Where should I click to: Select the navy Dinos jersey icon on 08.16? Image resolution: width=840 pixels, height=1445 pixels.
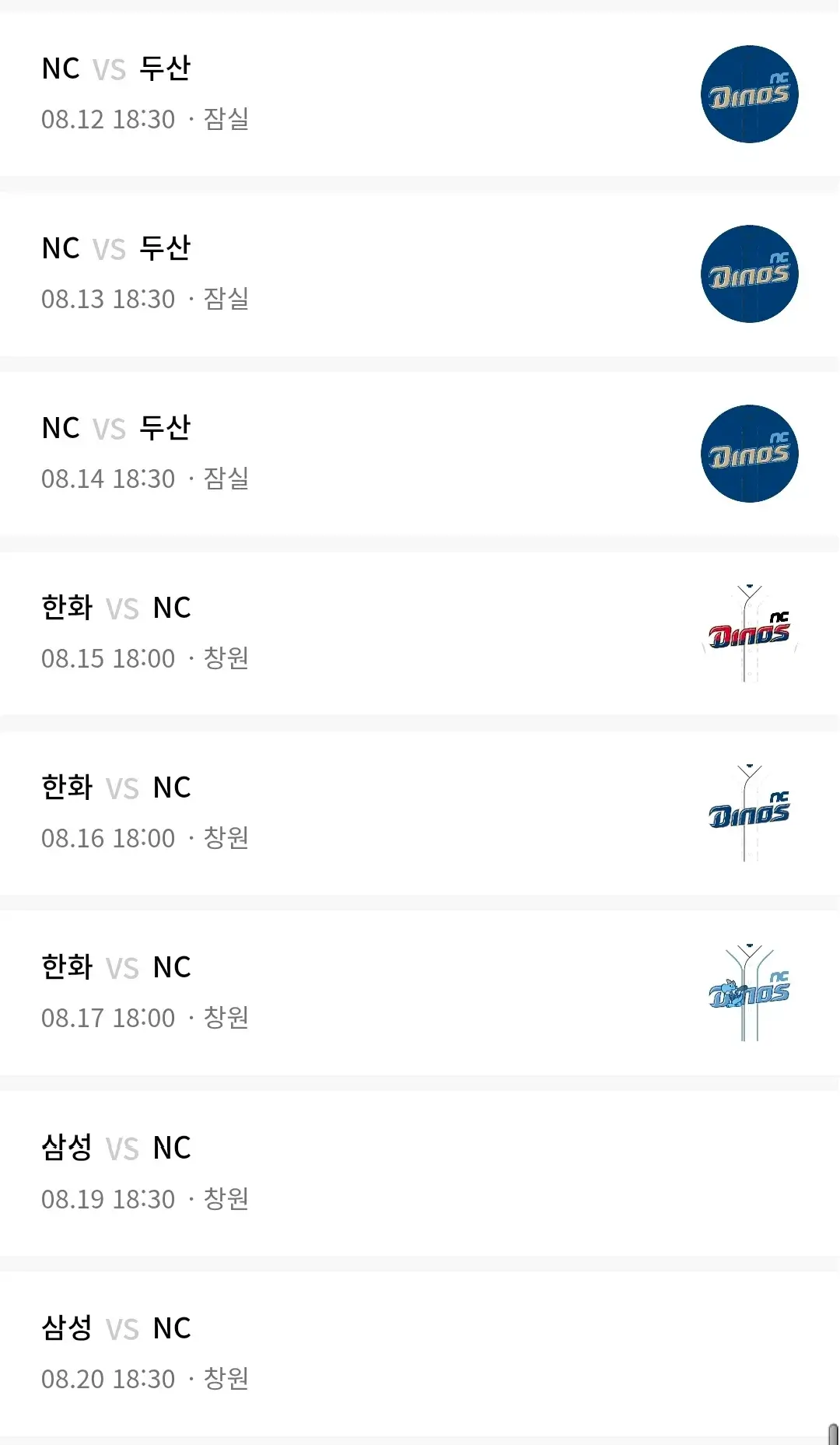tap(749, 813)
